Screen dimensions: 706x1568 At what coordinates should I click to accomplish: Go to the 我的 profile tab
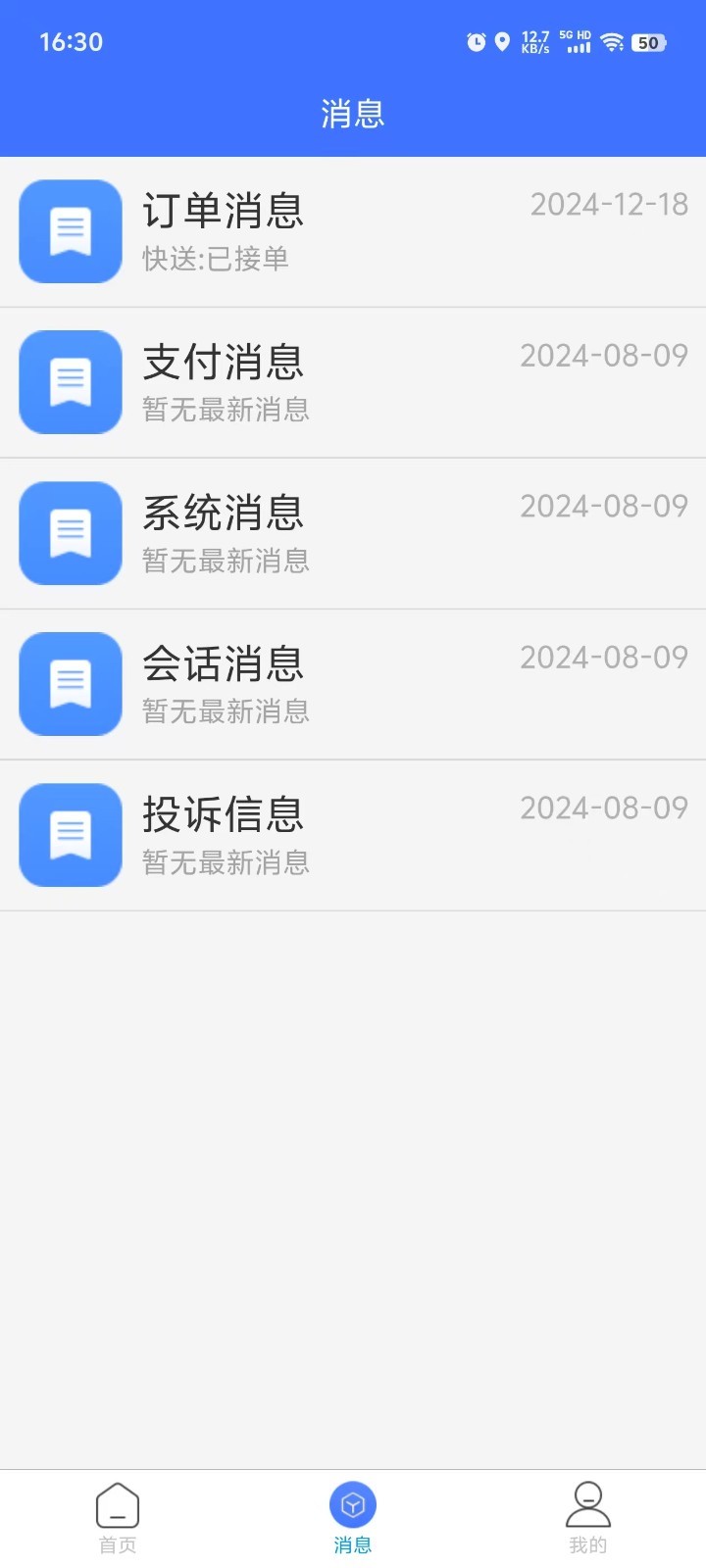tap(588, 1519)
